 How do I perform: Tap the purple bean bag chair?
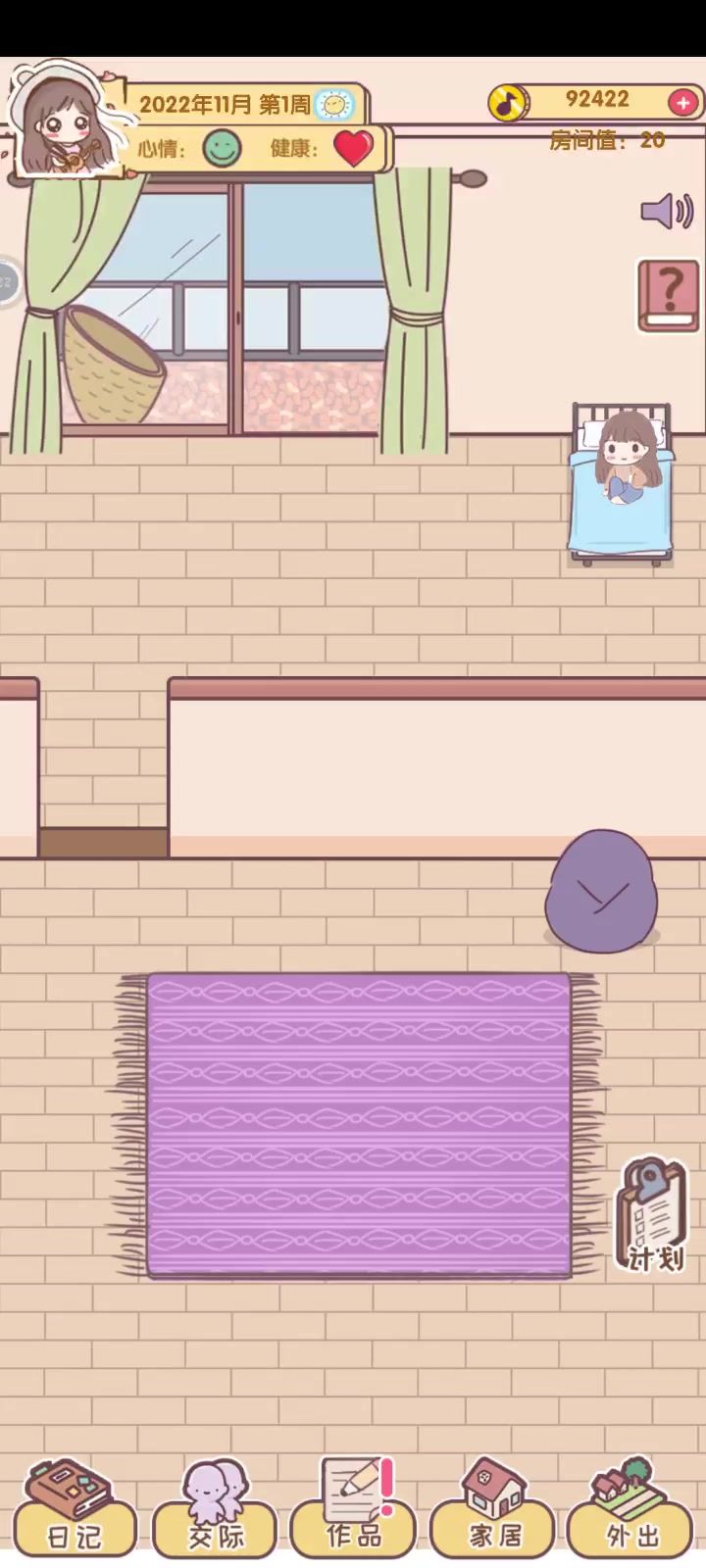[x=601, y=894]
